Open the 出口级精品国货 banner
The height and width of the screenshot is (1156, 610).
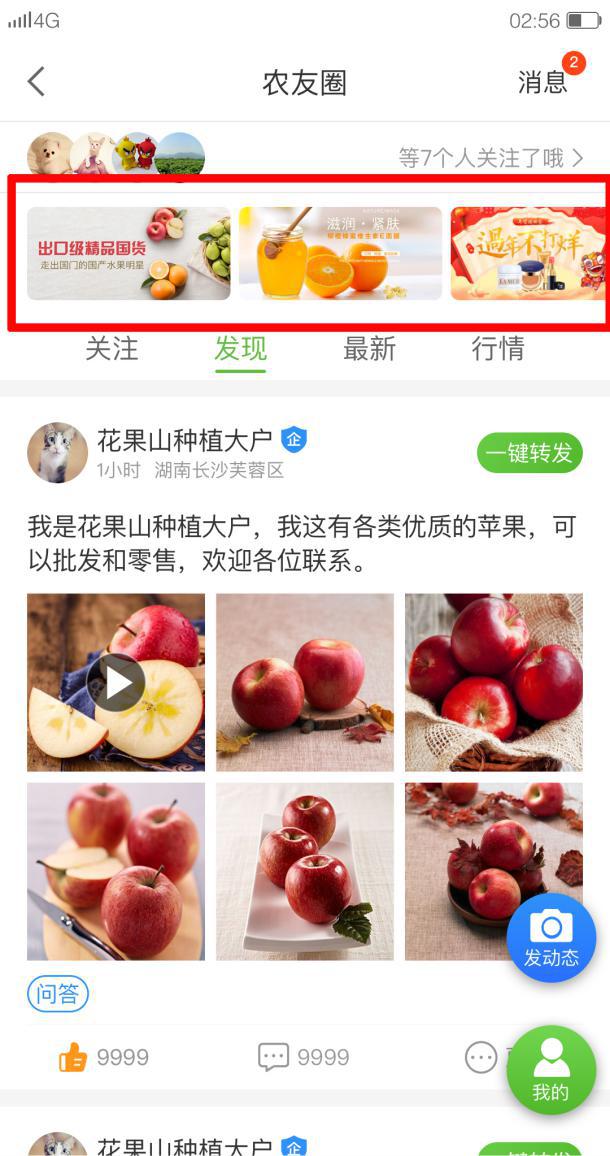pyautogui.click(x=129, y=254)
